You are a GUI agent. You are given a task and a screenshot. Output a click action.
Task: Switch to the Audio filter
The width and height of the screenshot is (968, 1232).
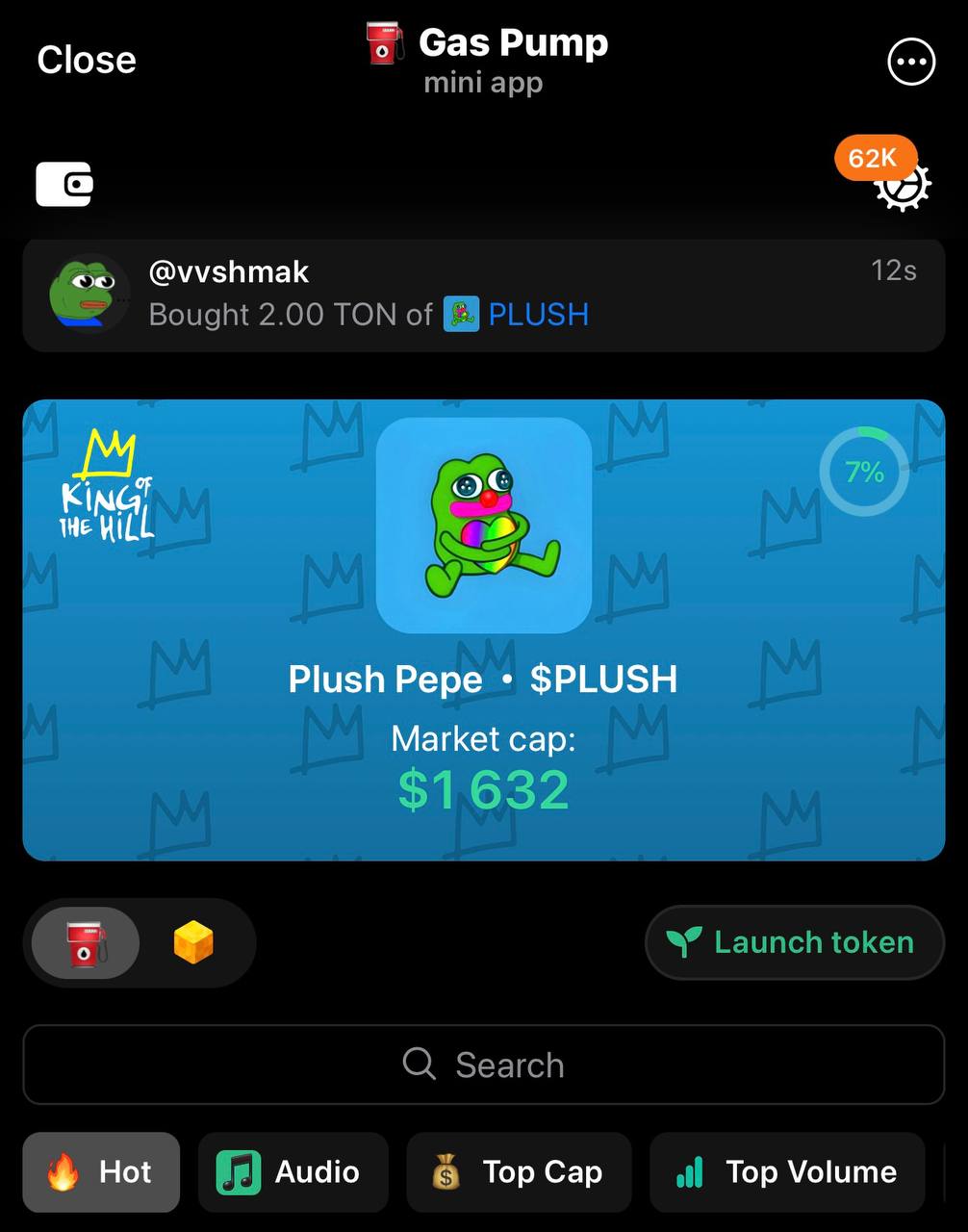[x=293, y=1172]
